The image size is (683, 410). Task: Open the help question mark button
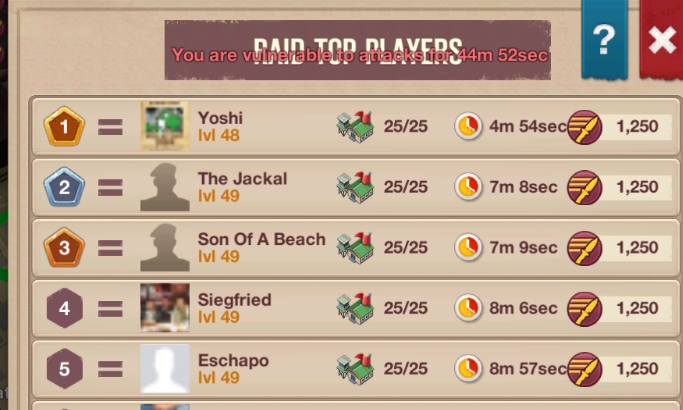coord(603,40)
